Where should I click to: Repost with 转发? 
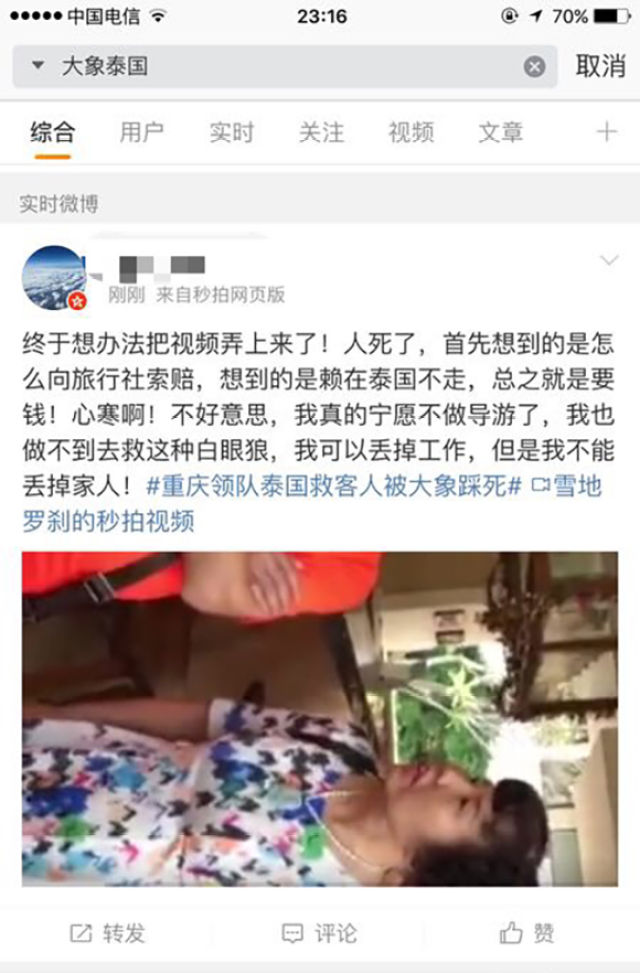click(107, 933)
